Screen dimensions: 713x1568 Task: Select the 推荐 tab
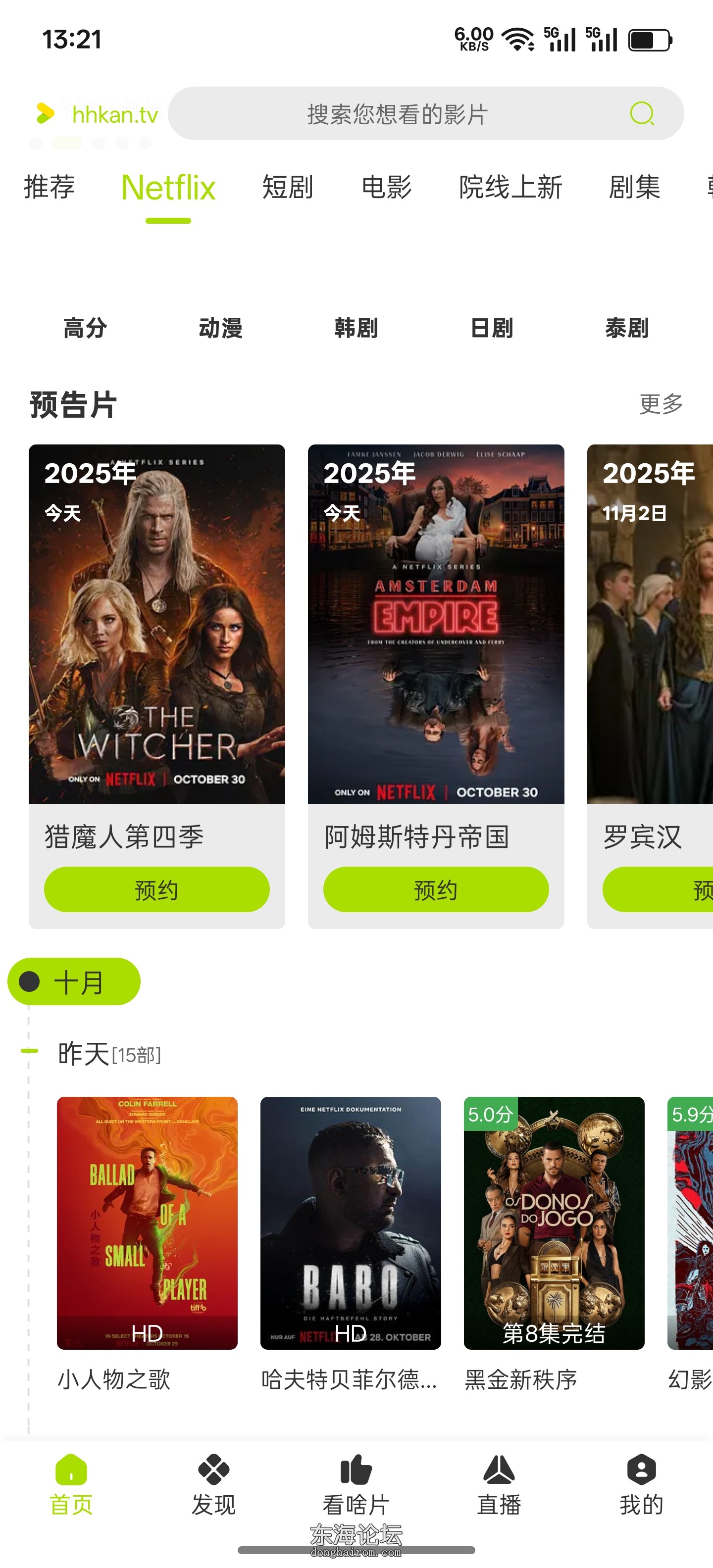tap(48, 188)
